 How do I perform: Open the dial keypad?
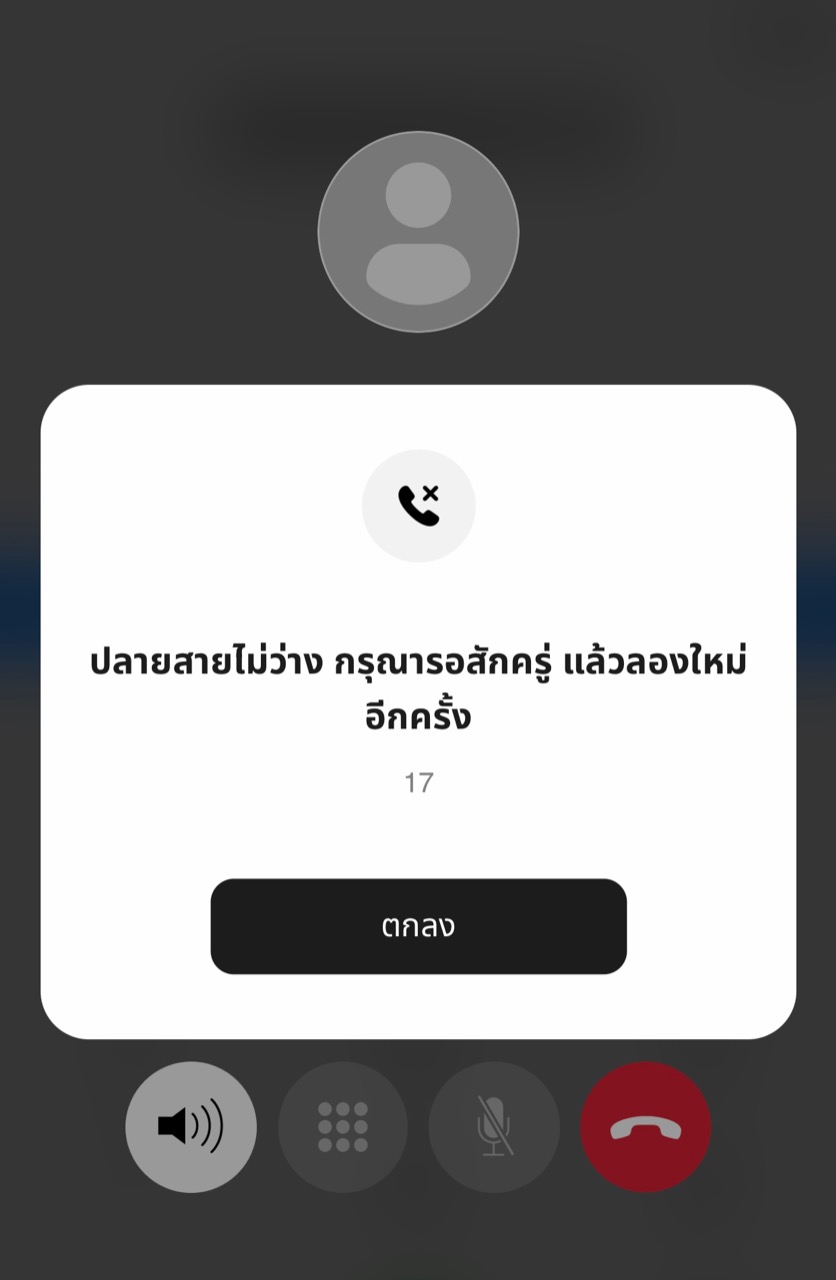(x=343, y=1127)
